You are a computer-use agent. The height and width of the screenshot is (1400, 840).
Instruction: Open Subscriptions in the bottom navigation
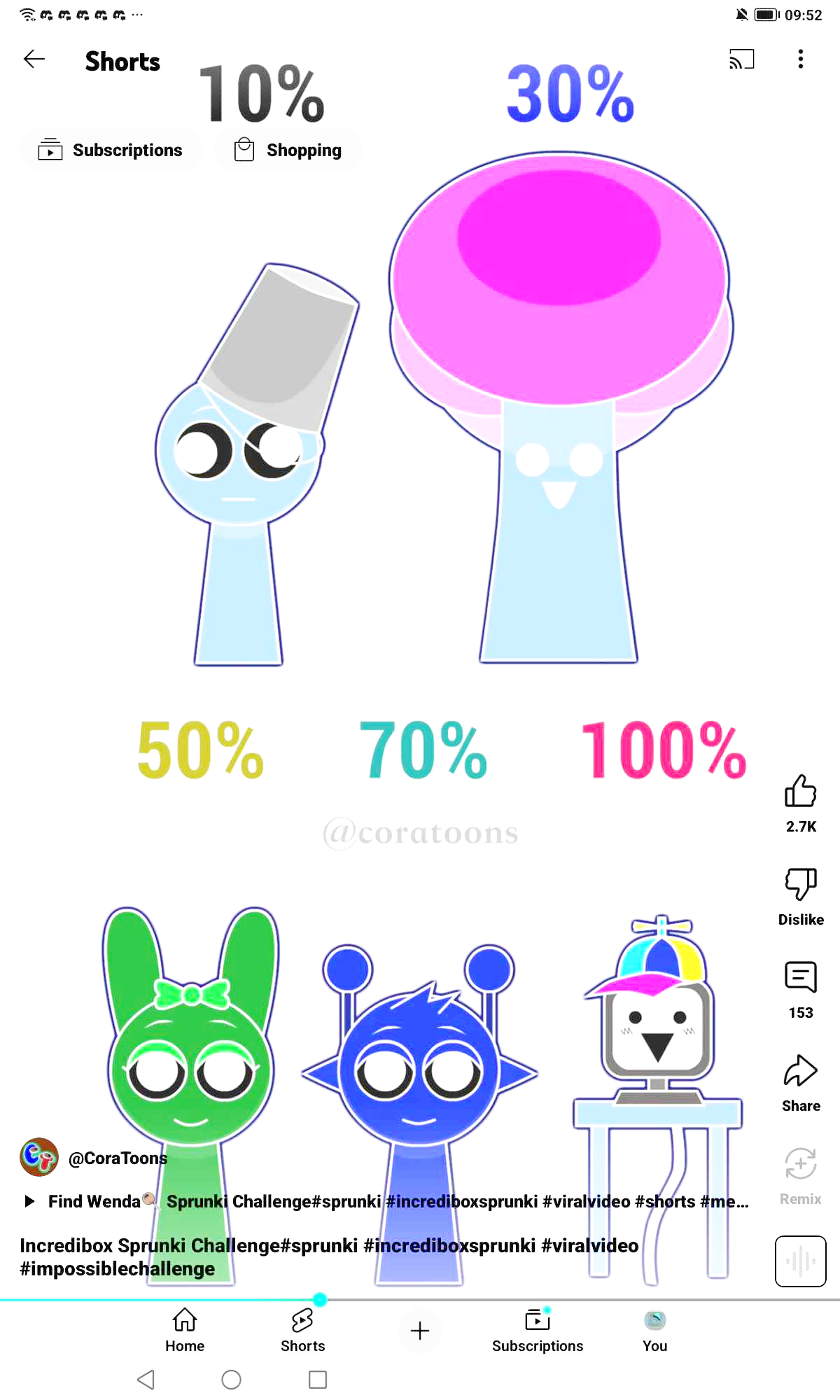coord(538,1330)
